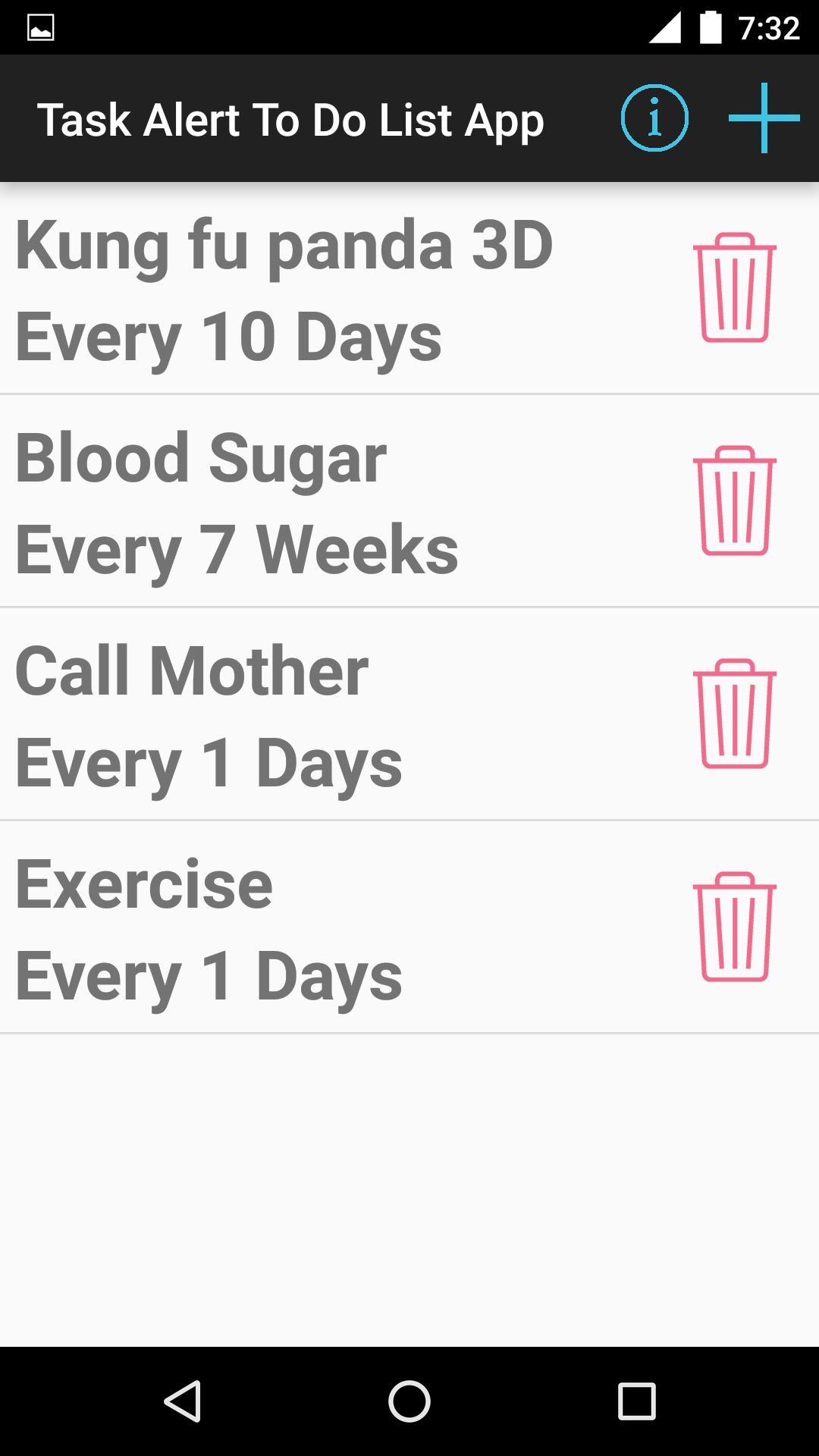Delete the Kung fu panda 3D task

[x=734, y=288]
